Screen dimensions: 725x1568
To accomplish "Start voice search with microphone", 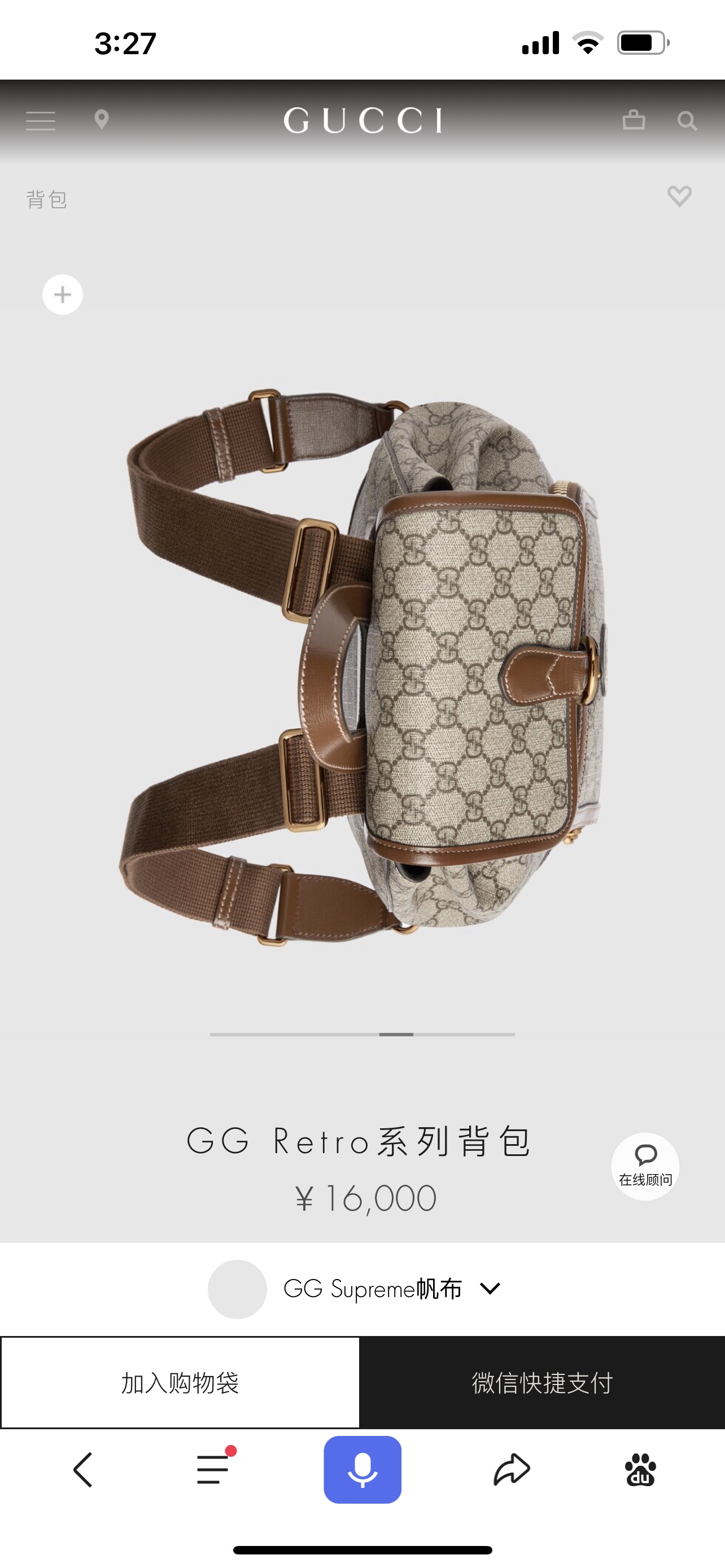I will click(362, 1469).
